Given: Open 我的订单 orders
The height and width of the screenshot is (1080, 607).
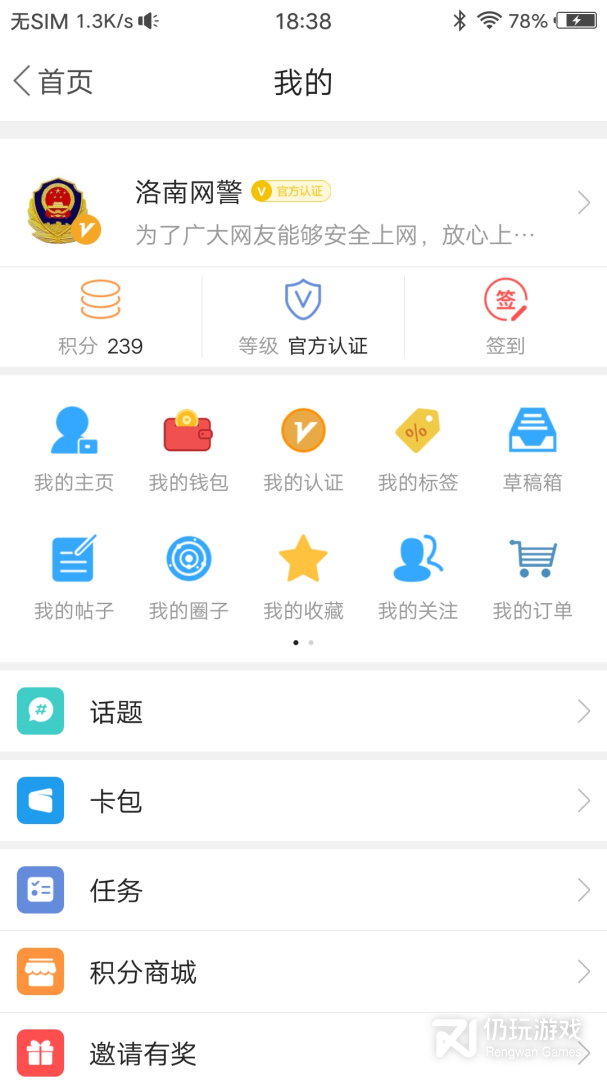Looking at the screenshot, I should (532, 578).
